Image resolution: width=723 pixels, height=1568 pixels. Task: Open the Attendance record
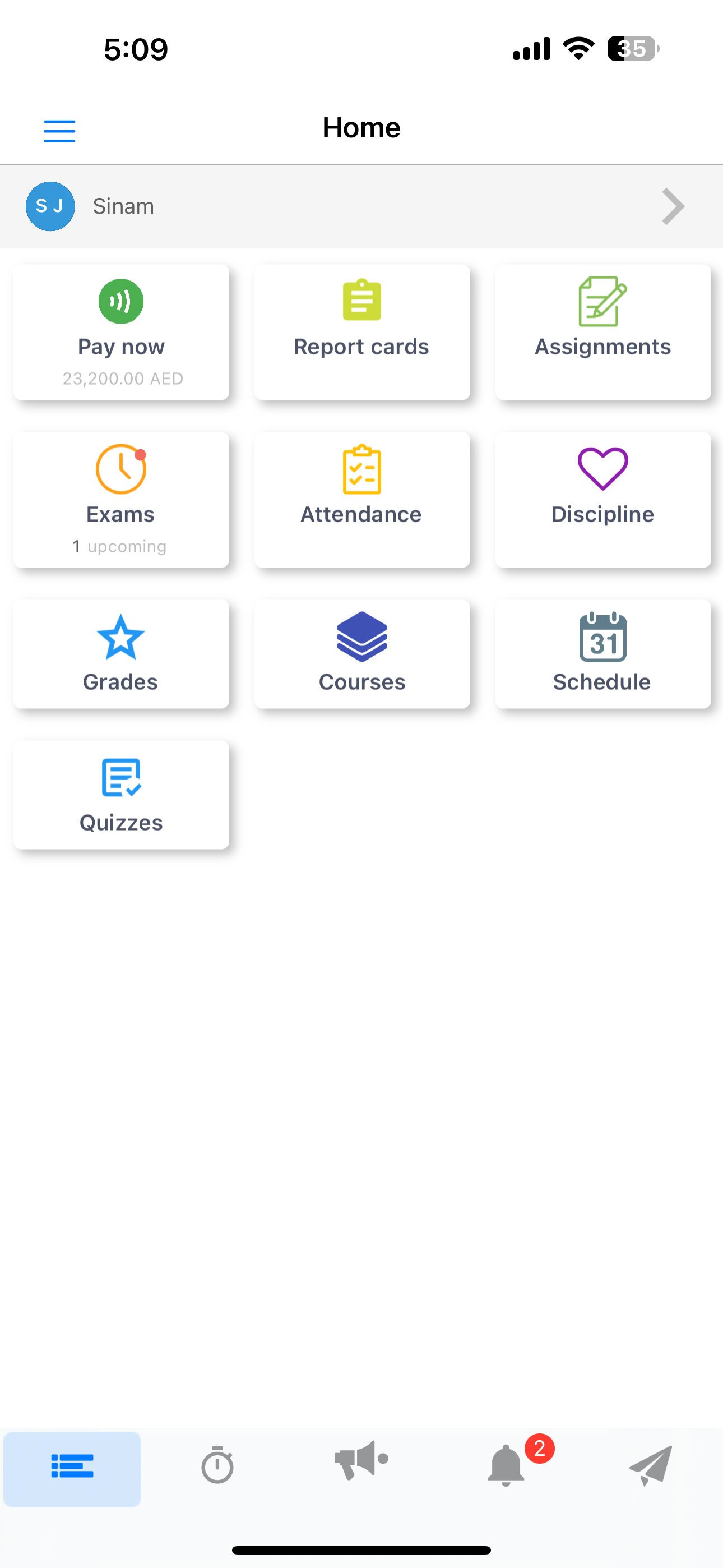[361, 499]
